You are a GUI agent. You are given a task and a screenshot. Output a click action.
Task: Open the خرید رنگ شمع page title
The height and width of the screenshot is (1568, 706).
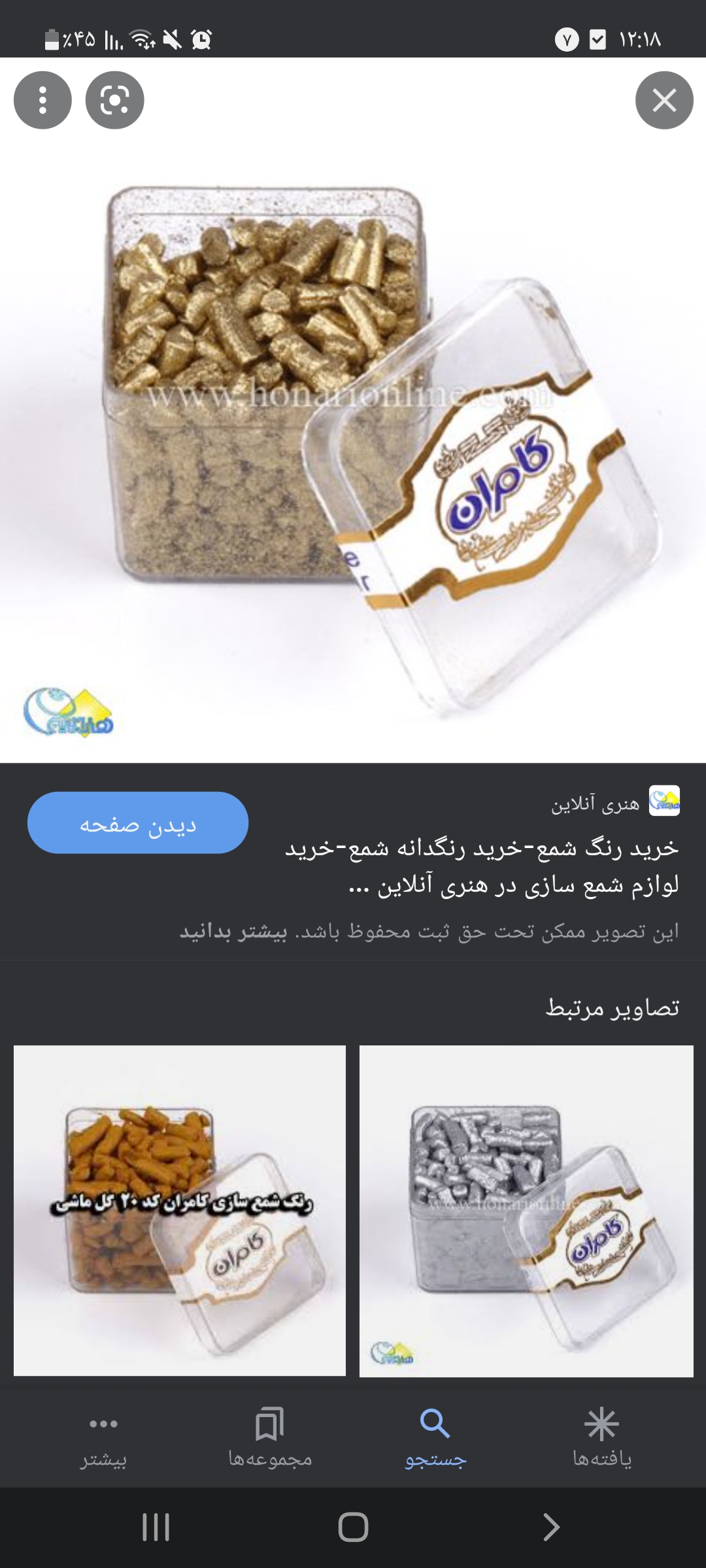(x=482, y=866)
